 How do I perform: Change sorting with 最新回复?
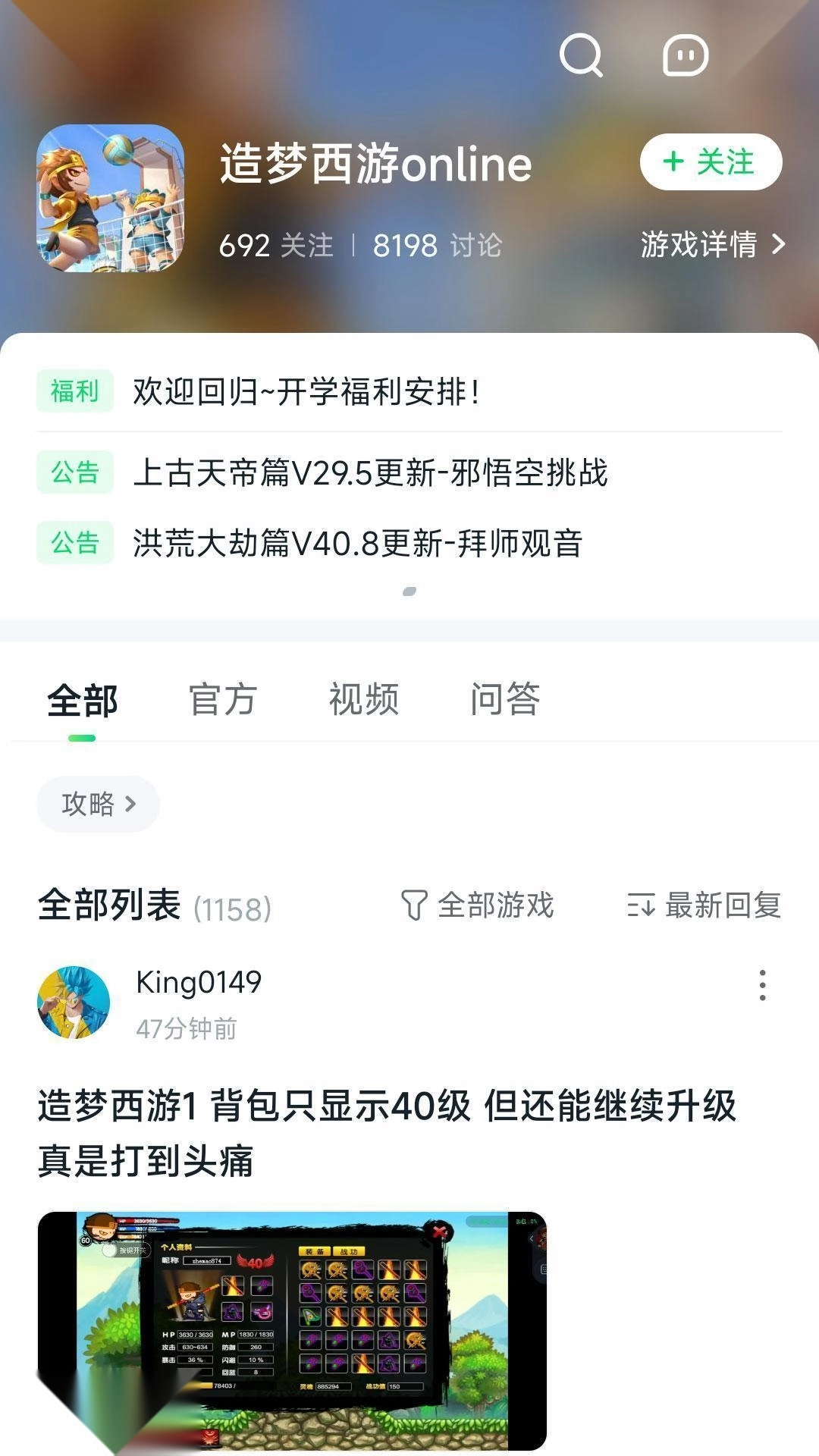coord(704,905)
